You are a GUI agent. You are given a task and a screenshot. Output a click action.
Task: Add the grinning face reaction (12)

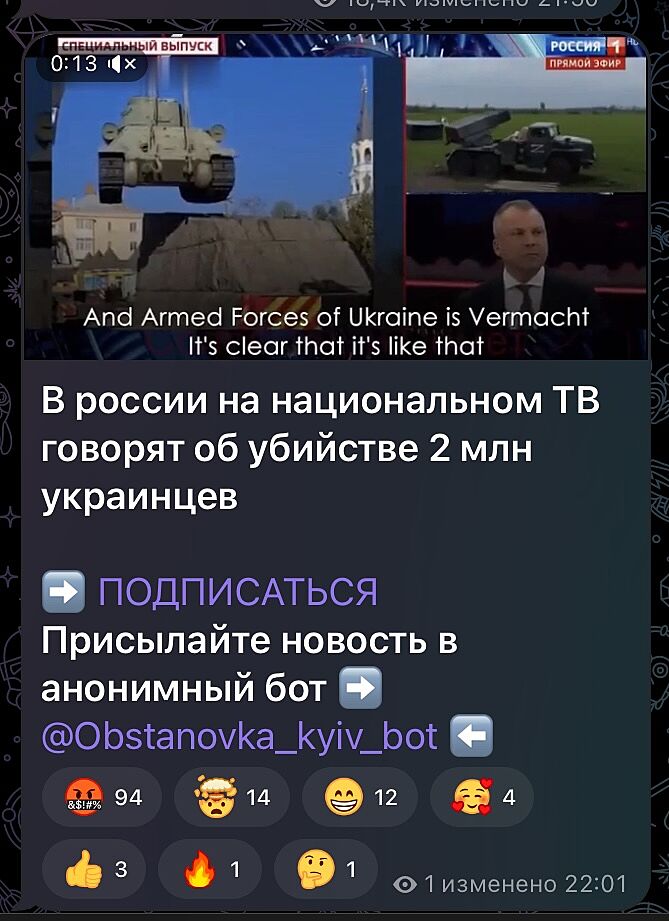[359, 797]
